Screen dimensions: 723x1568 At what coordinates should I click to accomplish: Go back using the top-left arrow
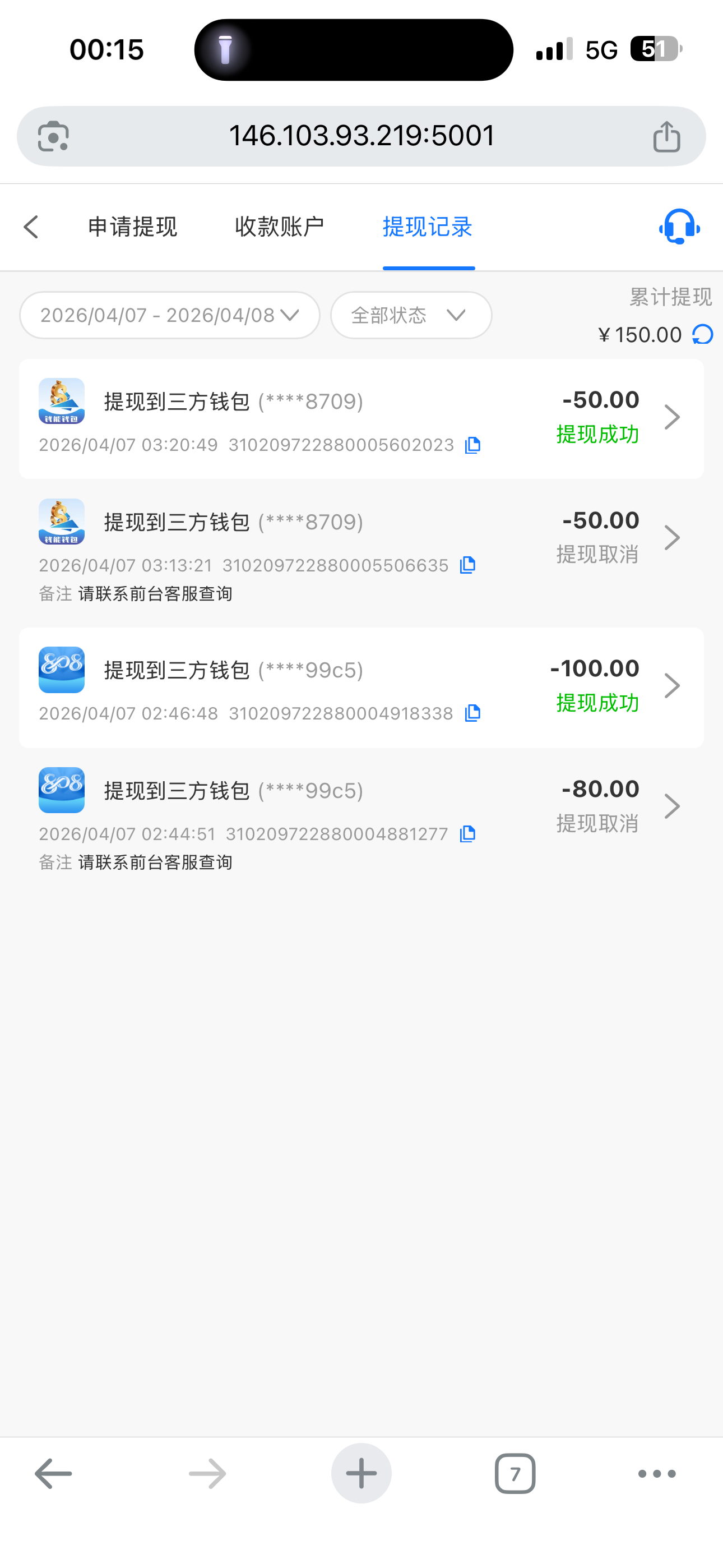coord(31,227)
